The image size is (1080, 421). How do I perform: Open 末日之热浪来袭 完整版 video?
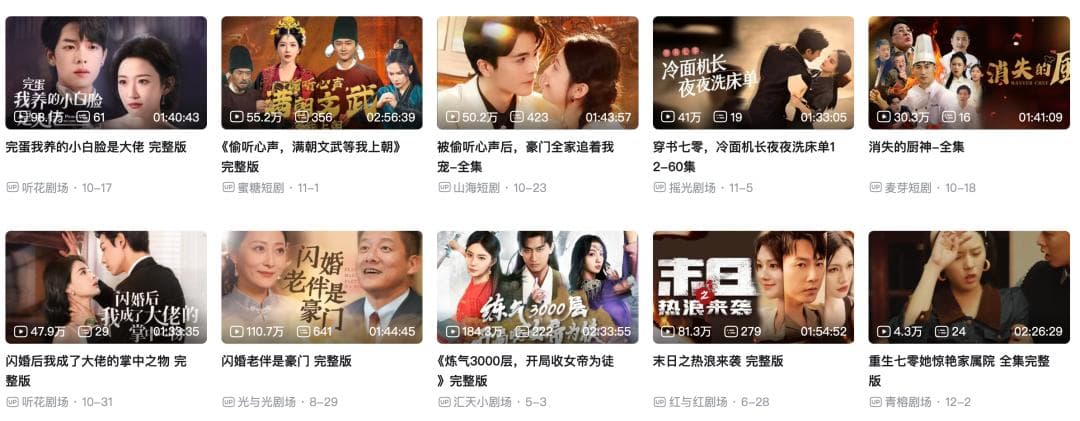tap(753, 287)
